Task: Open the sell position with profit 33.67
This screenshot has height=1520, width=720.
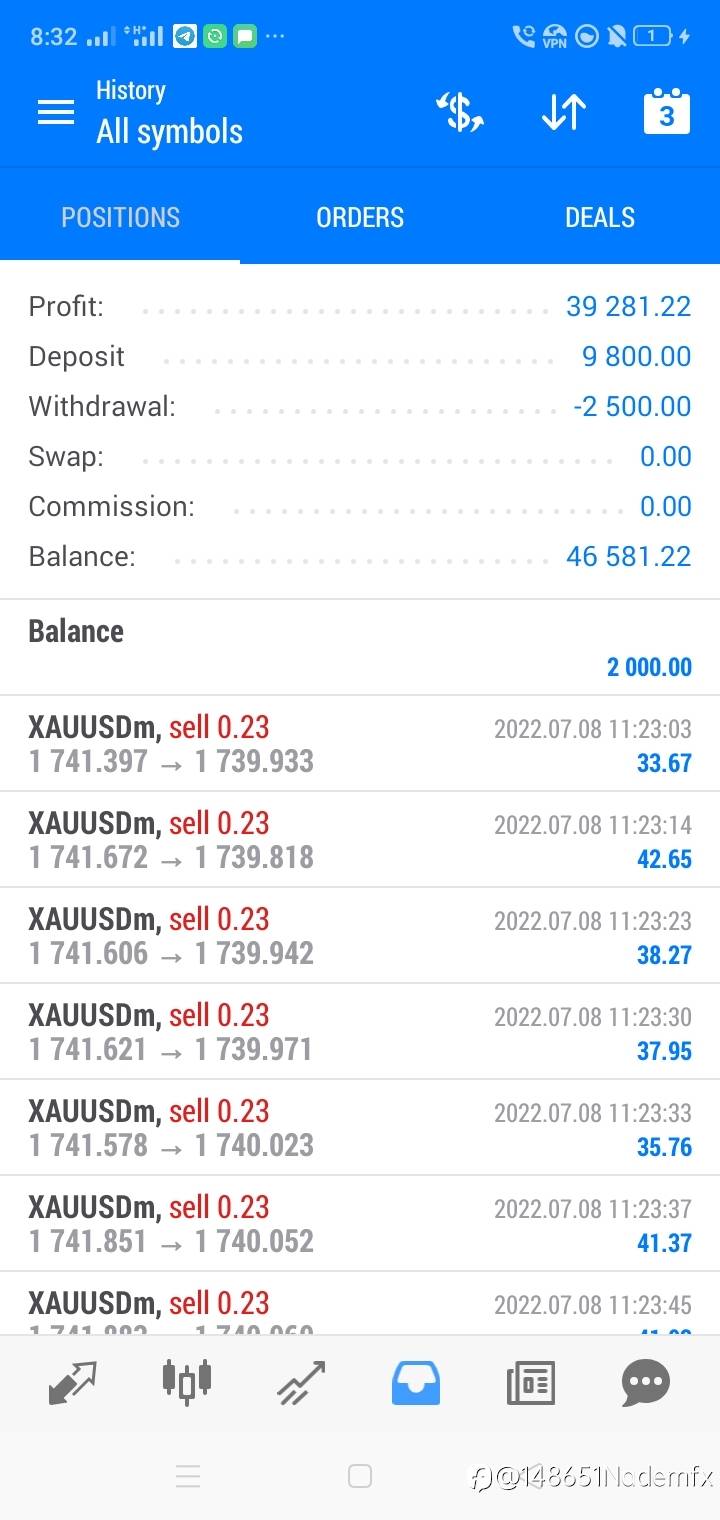Action: tap(360, 744)
